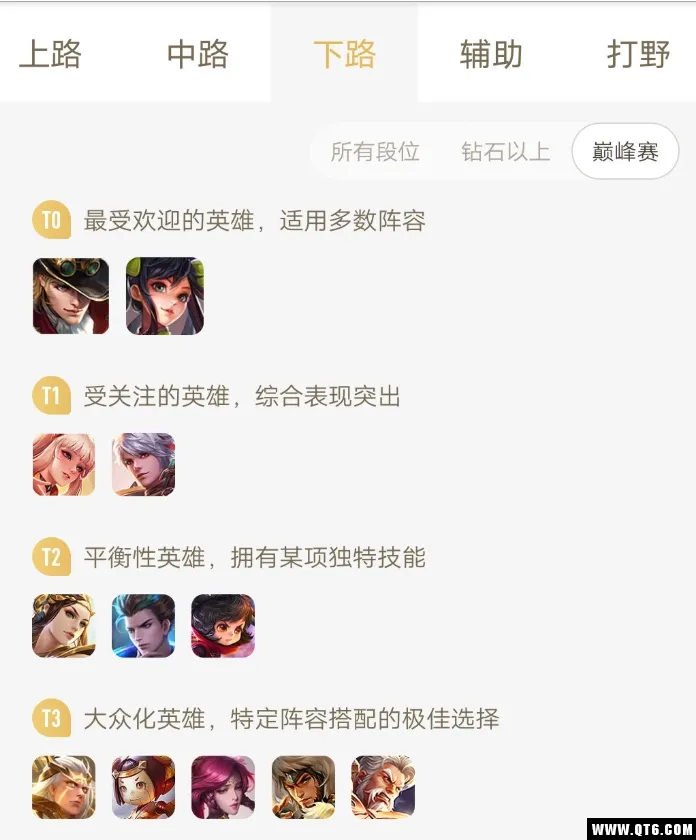Switch to the 打野 tab
The height and width of the screenshot is (840, 696).
(x=638, y=54)
